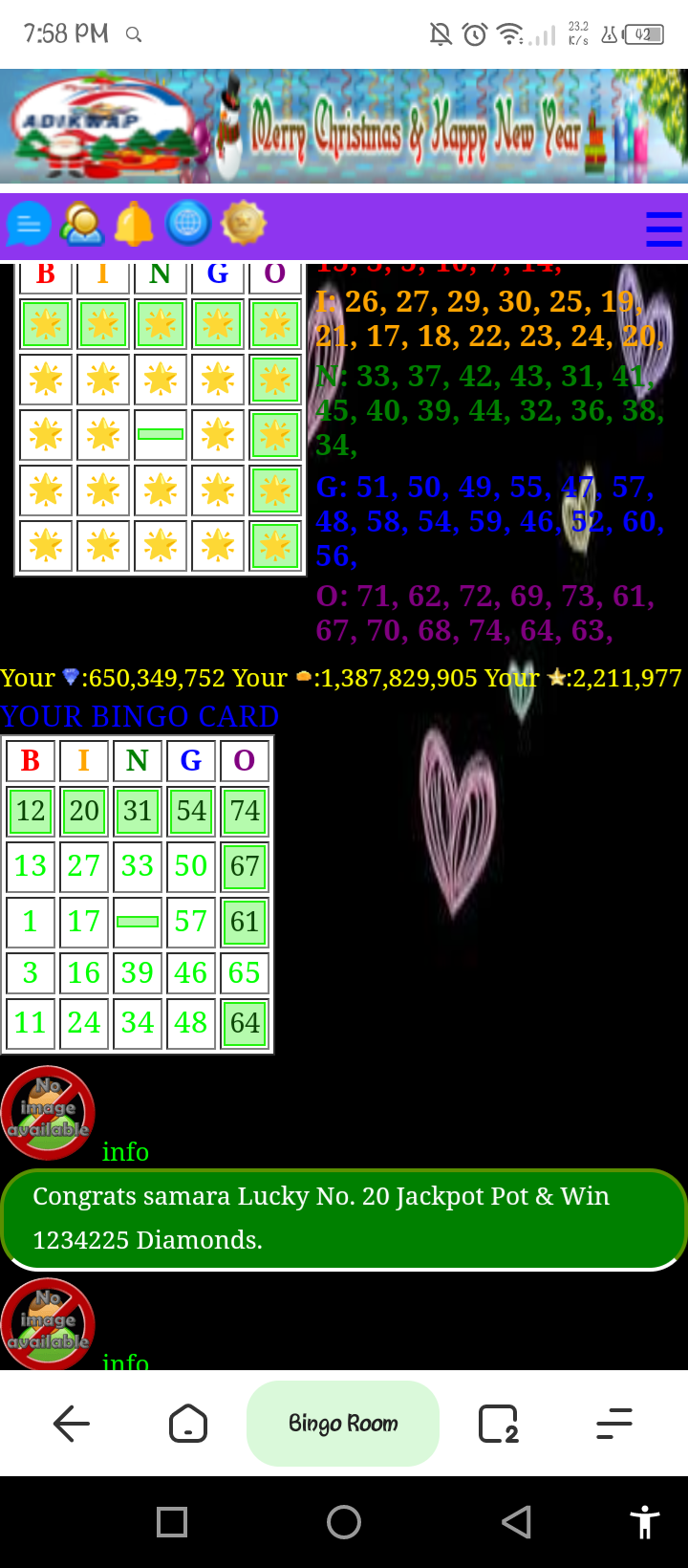Tap the gold badge icon
This screenshot has height=1568, width=688.
click(x=243, y=224)
